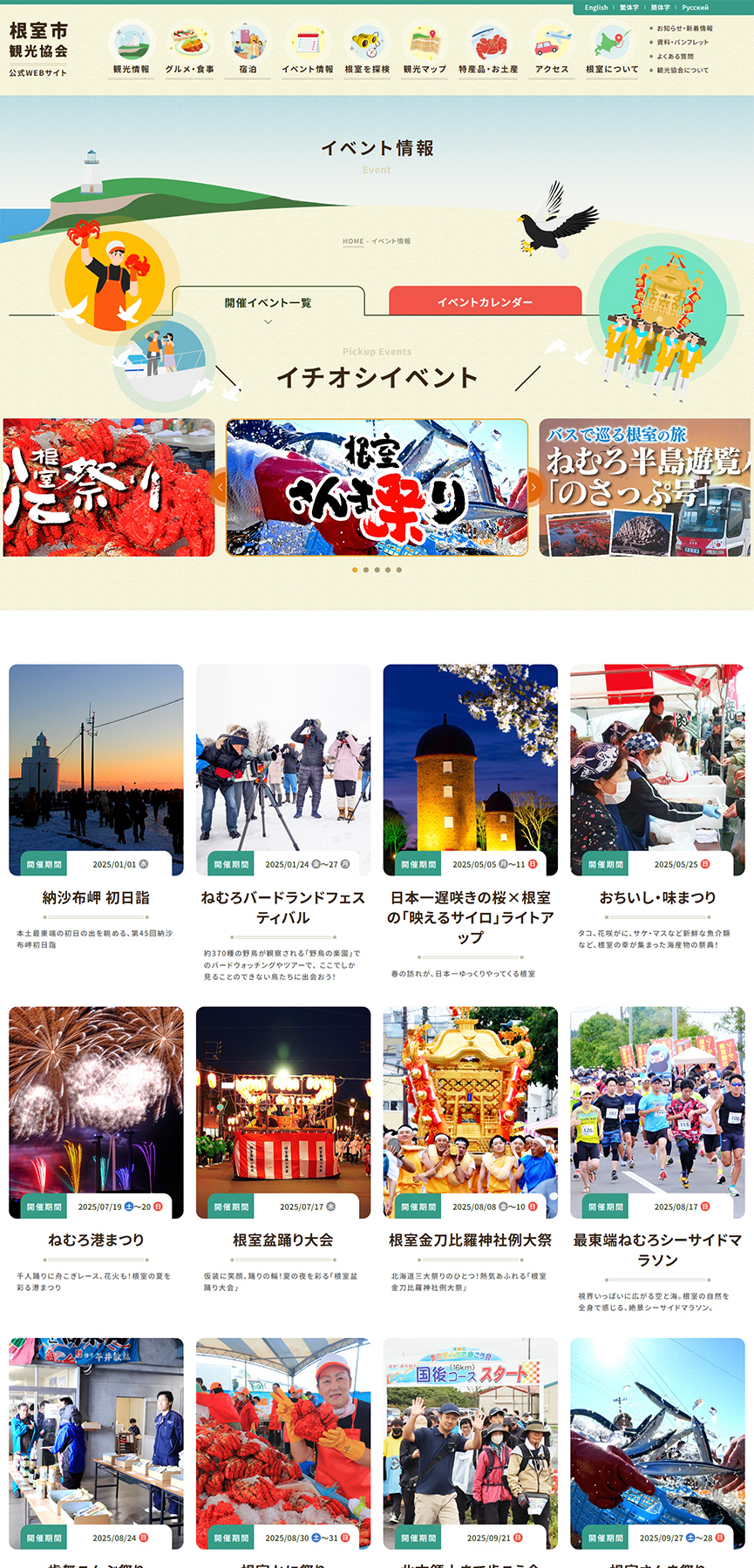
Task: Open the アクセス navigation item
Action: 552,50
